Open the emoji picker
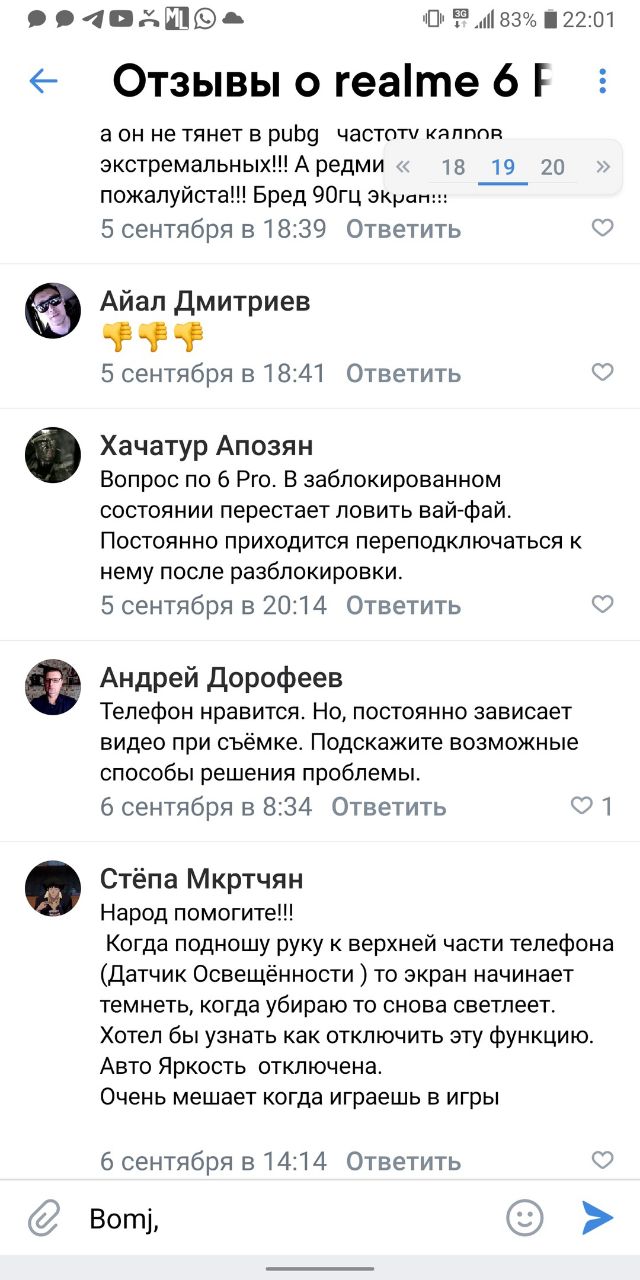The image size is (640, 1280). 524,1218
